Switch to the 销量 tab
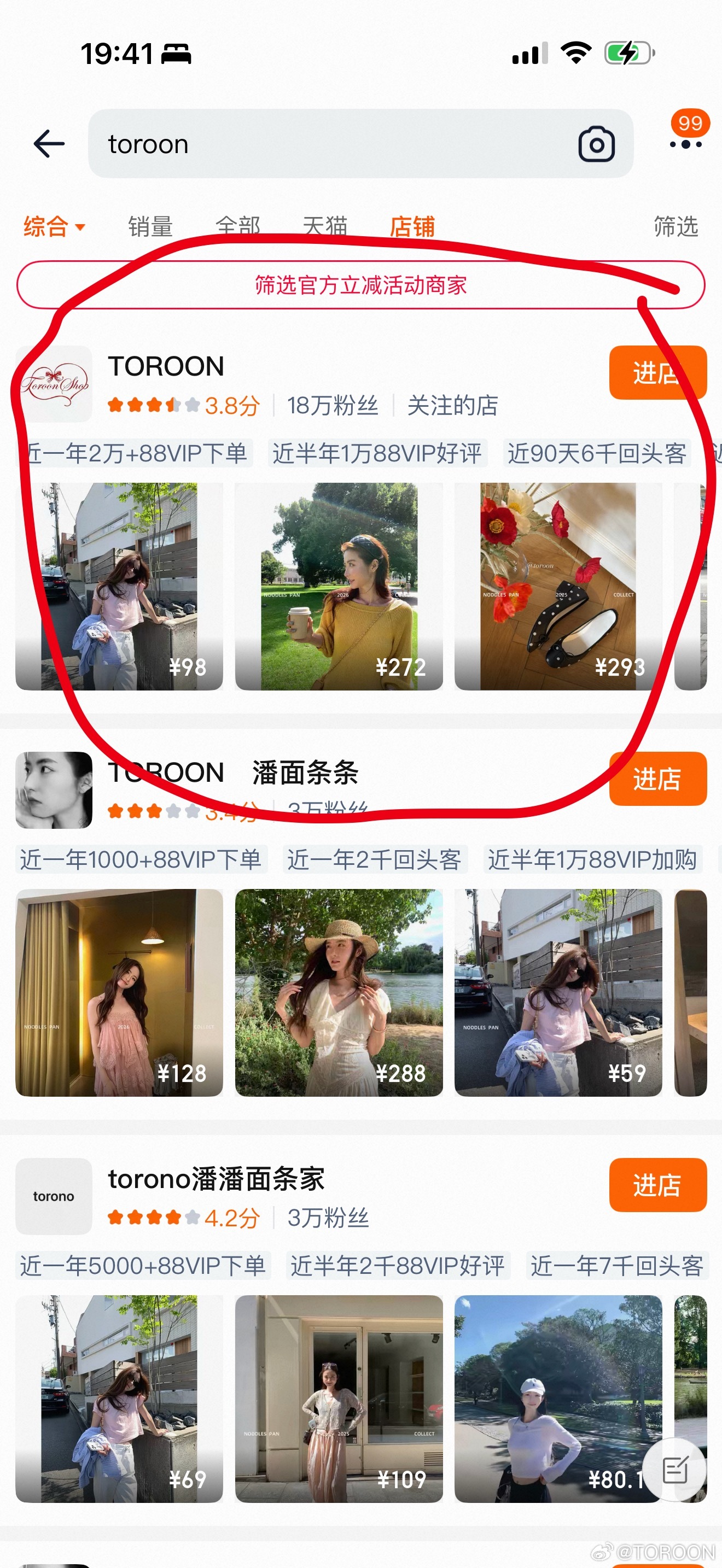This screenshot has height=1568, width=722. [149, 226]
